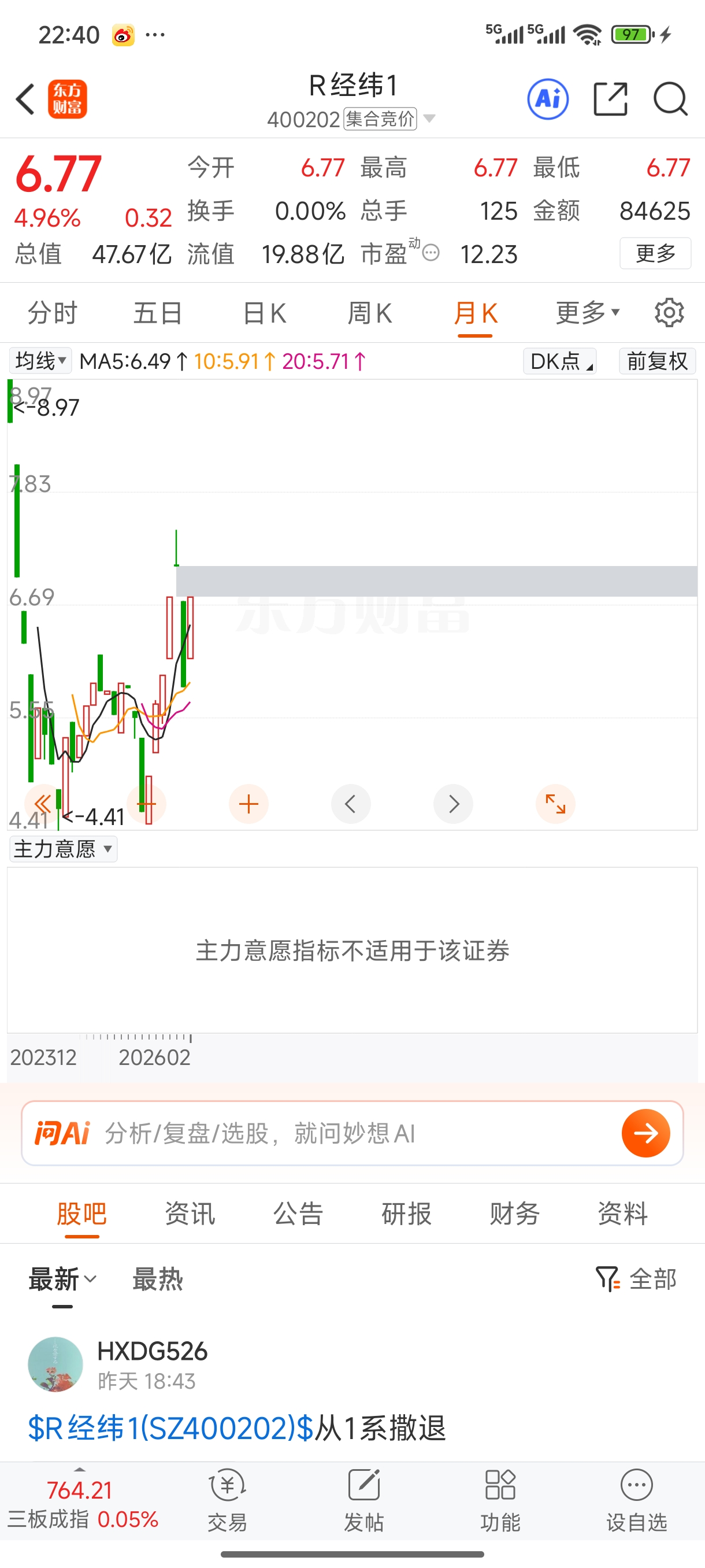
Task: Open 交易 in the bottom bar
Action: [227, 1501]
